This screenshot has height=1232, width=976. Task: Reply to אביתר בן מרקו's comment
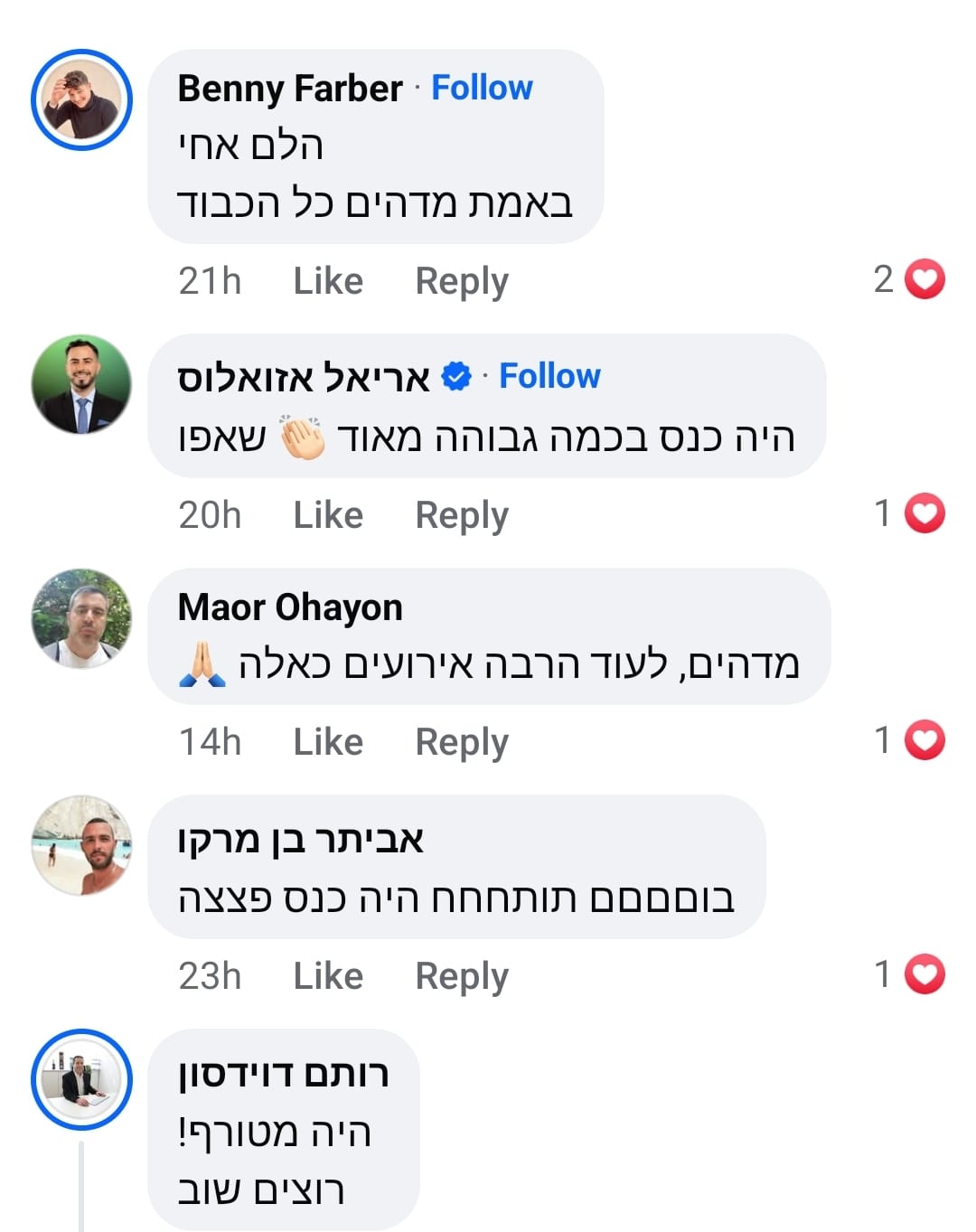click(x=461, y=976)
